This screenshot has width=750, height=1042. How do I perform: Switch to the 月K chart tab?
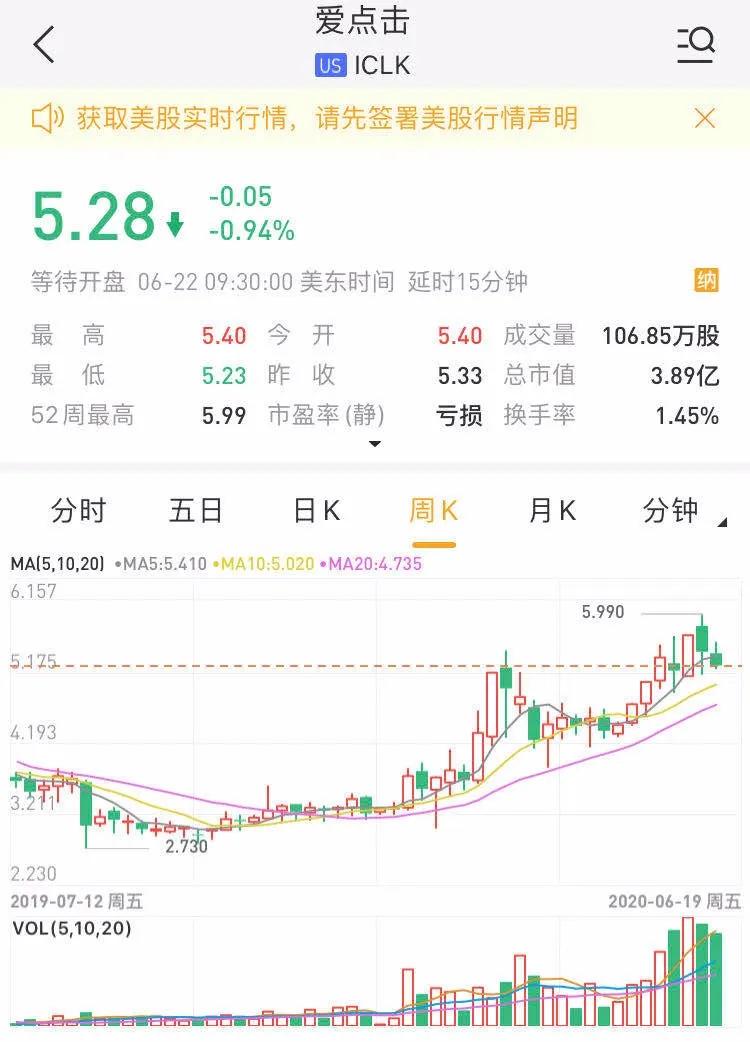point(550,510)
